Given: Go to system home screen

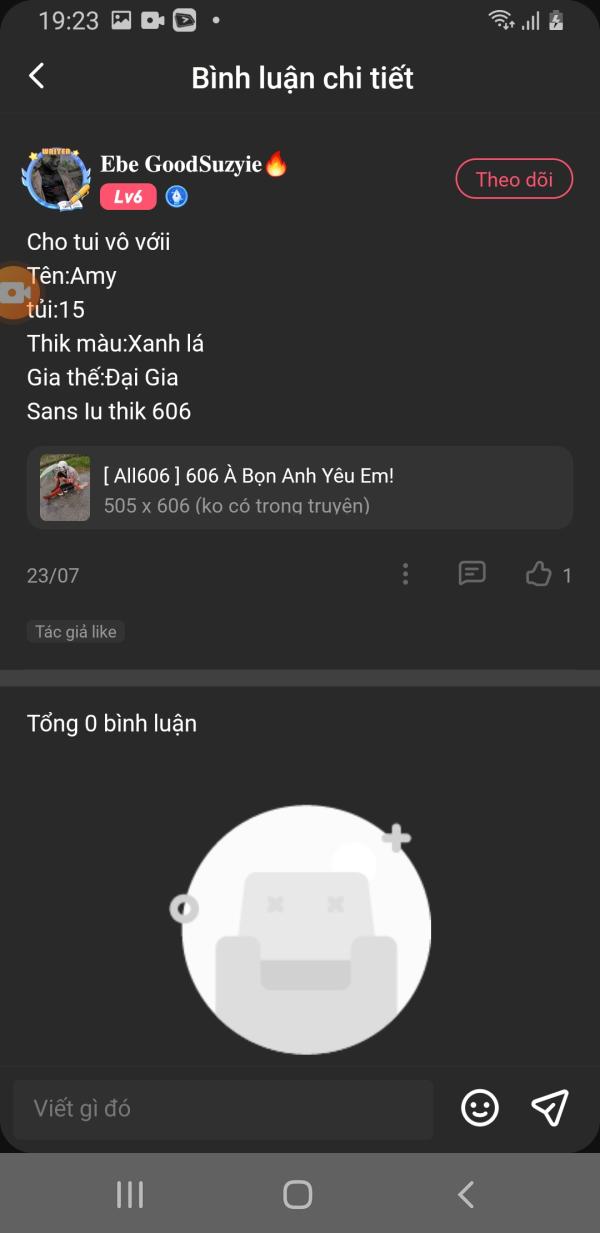Looking at the screenshot, I should click(298, 1194).
